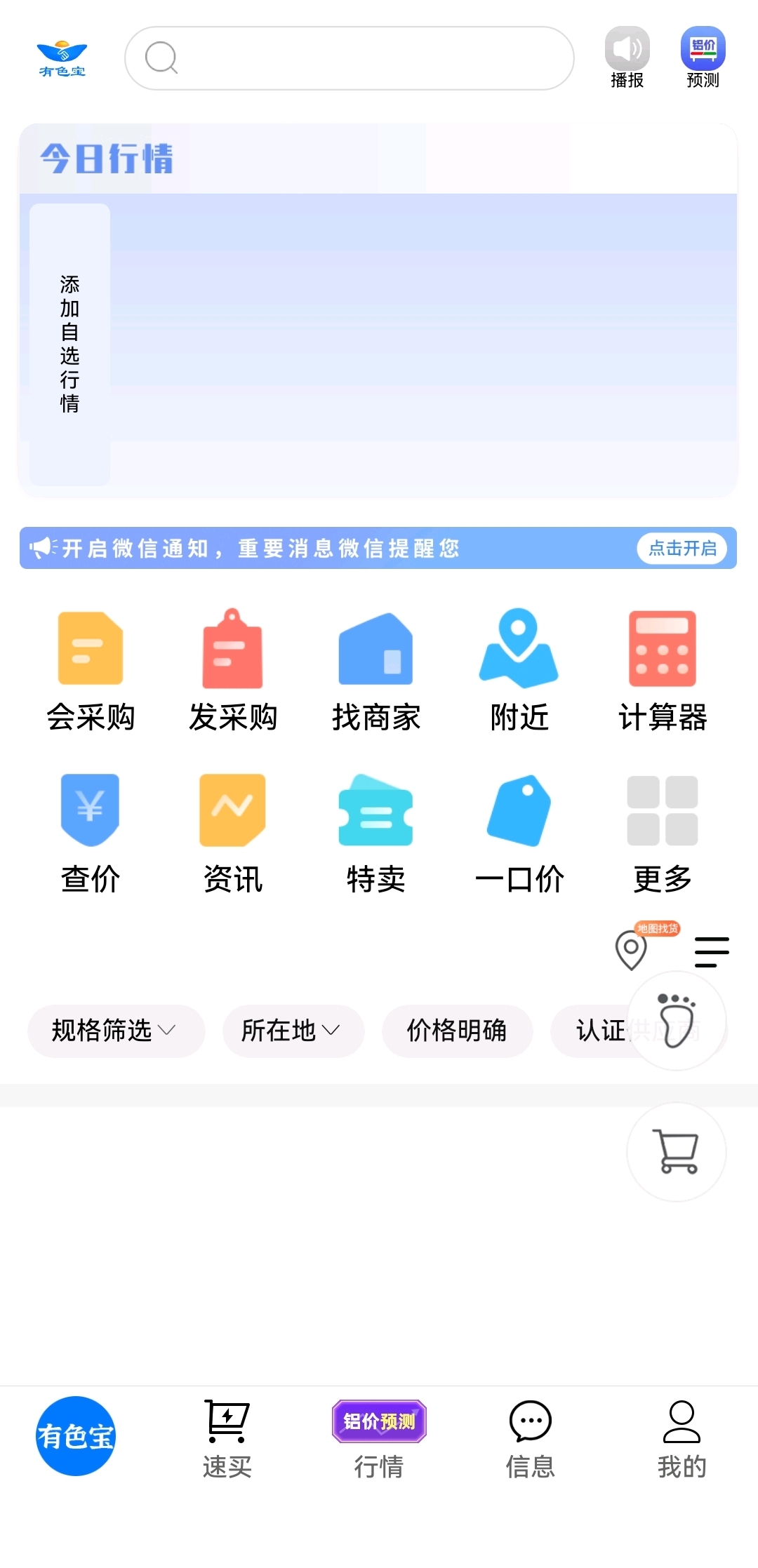The width and height of the screenshot is (758, 1568).
Task: Open 查价 price lookup
Action: coord(91,833)
